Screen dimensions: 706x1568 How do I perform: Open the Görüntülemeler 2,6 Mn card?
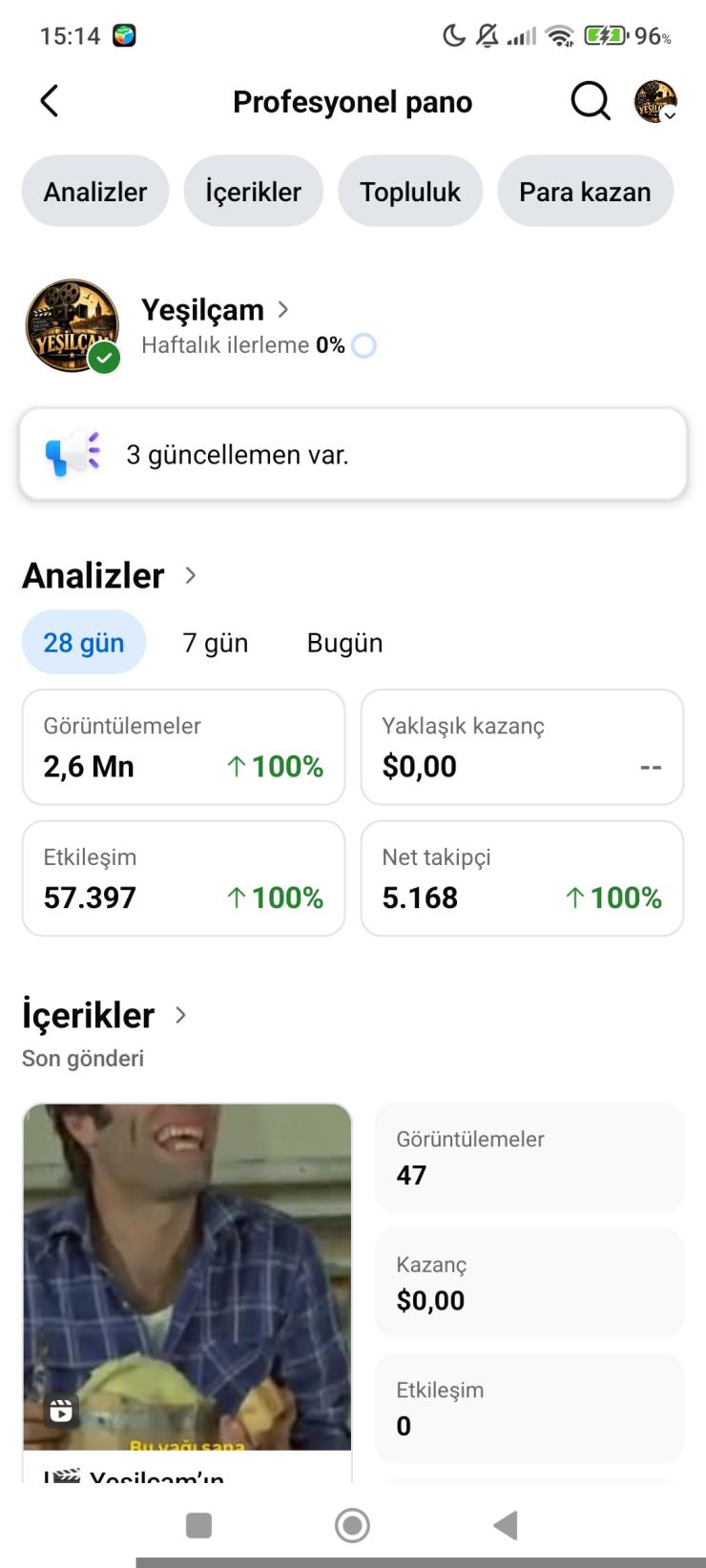183,748
